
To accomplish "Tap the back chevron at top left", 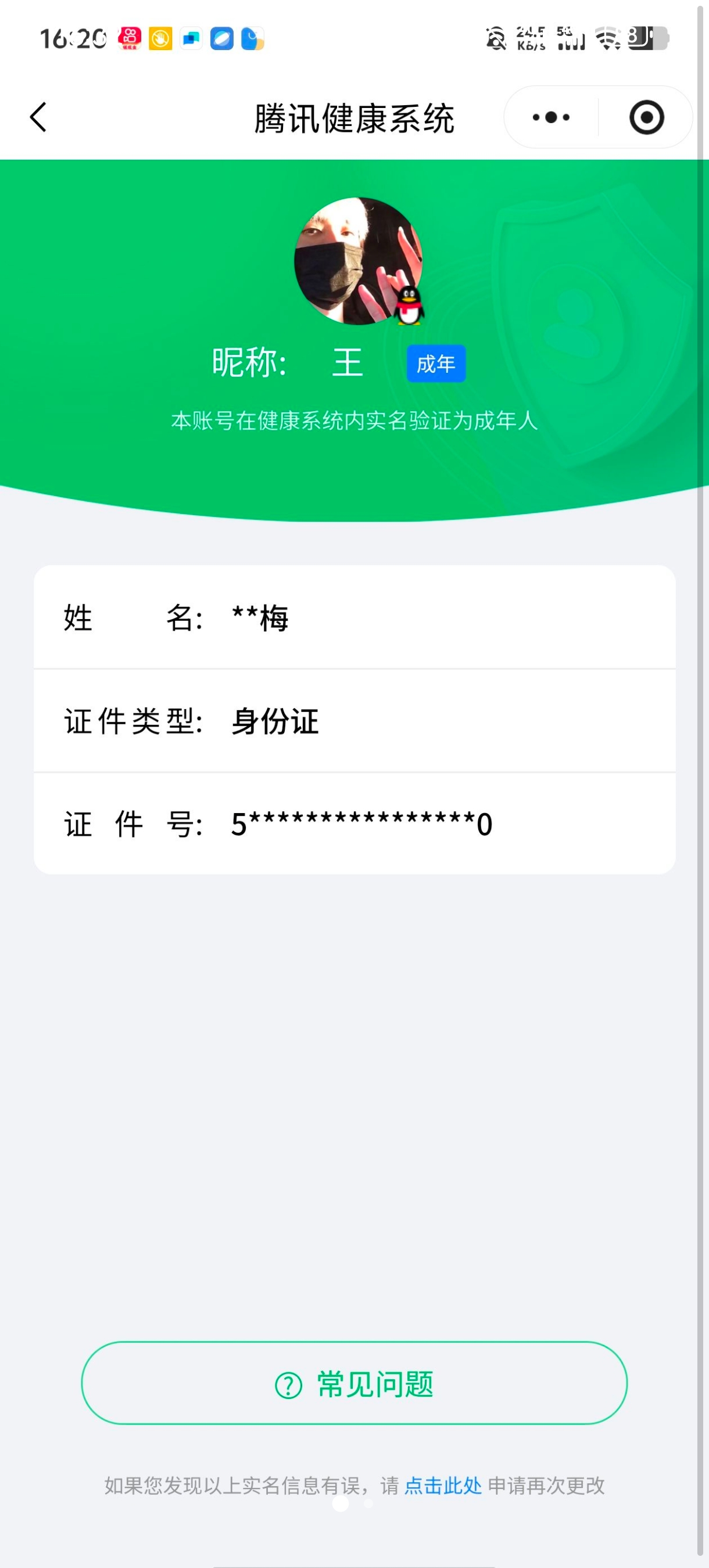I will point(38,117).
